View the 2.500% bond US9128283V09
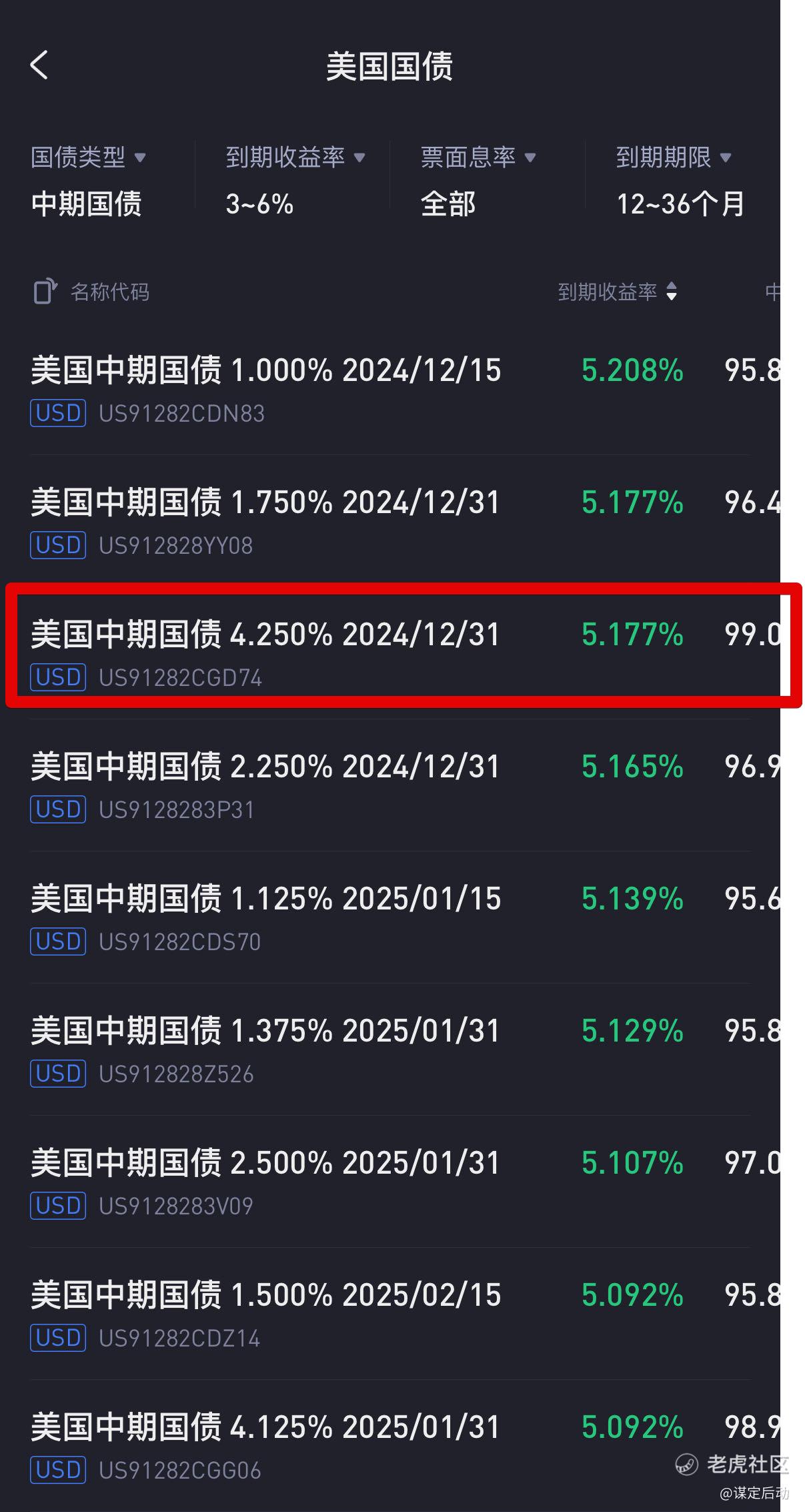Viewport: 805px width, 1512px height. click(x=390, y=1182)
